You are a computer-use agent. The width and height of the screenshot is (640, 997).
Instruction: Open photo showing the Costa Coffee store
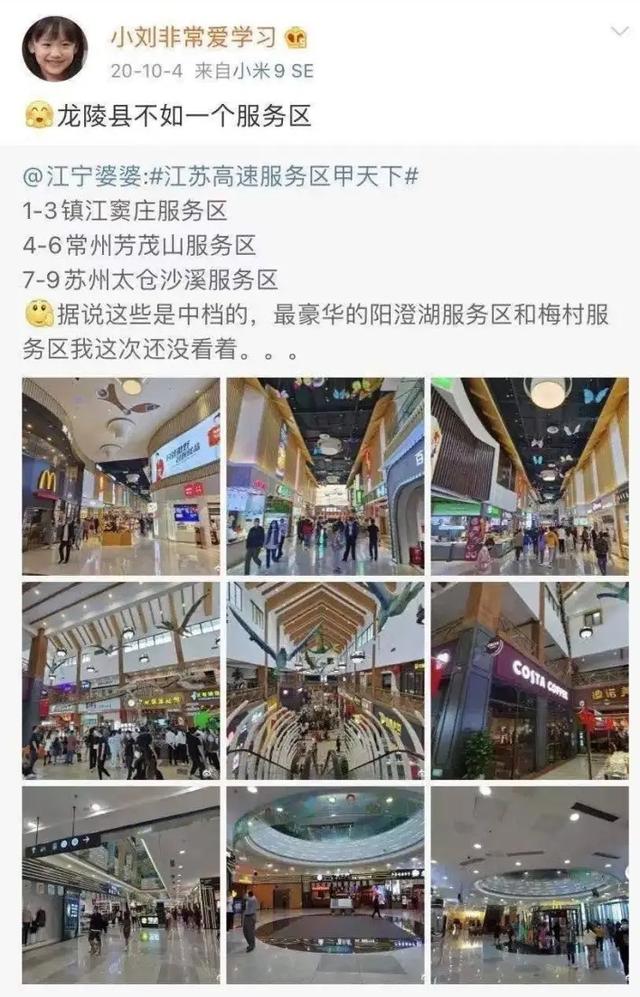(x=529, y=681)
